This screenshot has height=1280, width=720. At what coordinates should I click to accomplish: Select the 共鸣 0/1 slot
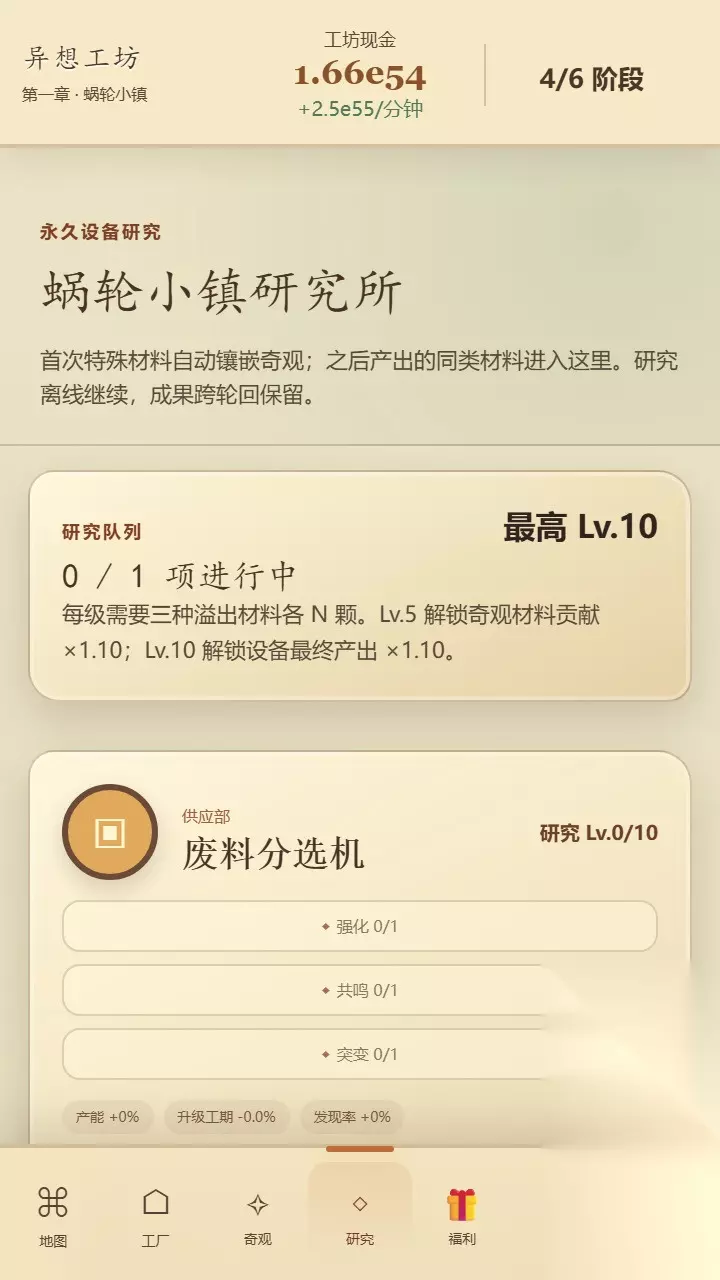tap(360, 990)
